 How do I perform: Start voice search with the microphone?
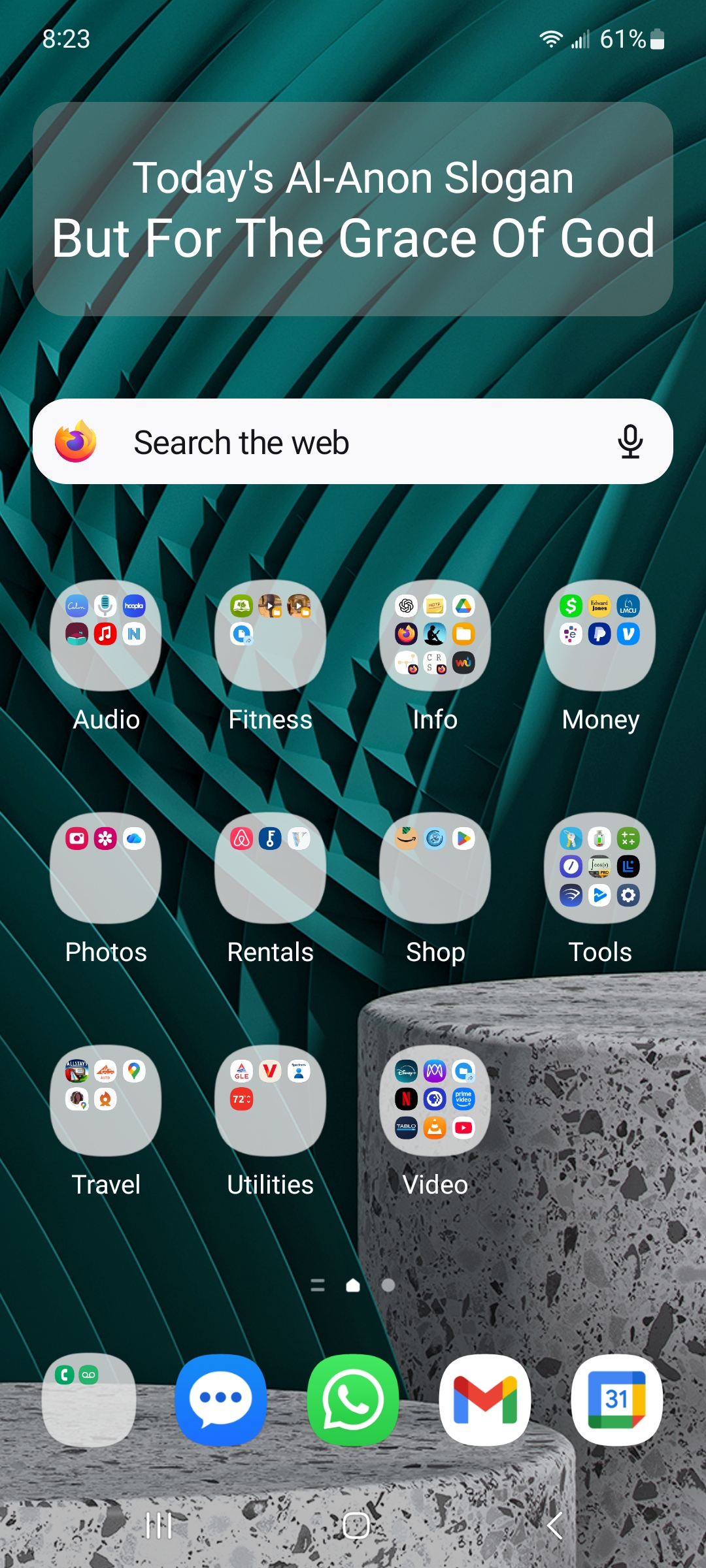click(630, 442)
